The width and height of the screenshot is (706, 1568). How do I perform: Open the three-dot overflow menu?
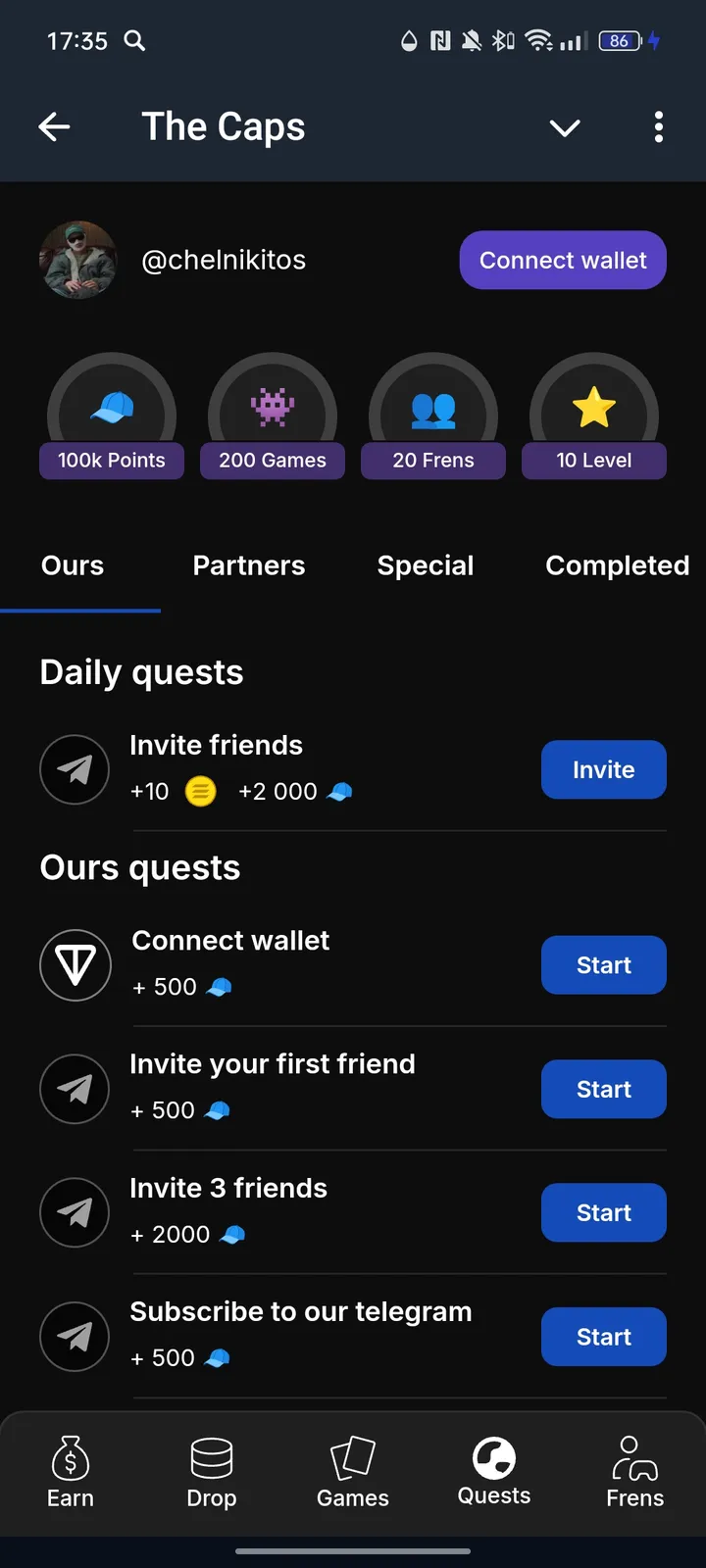click(x=658, y=126)
